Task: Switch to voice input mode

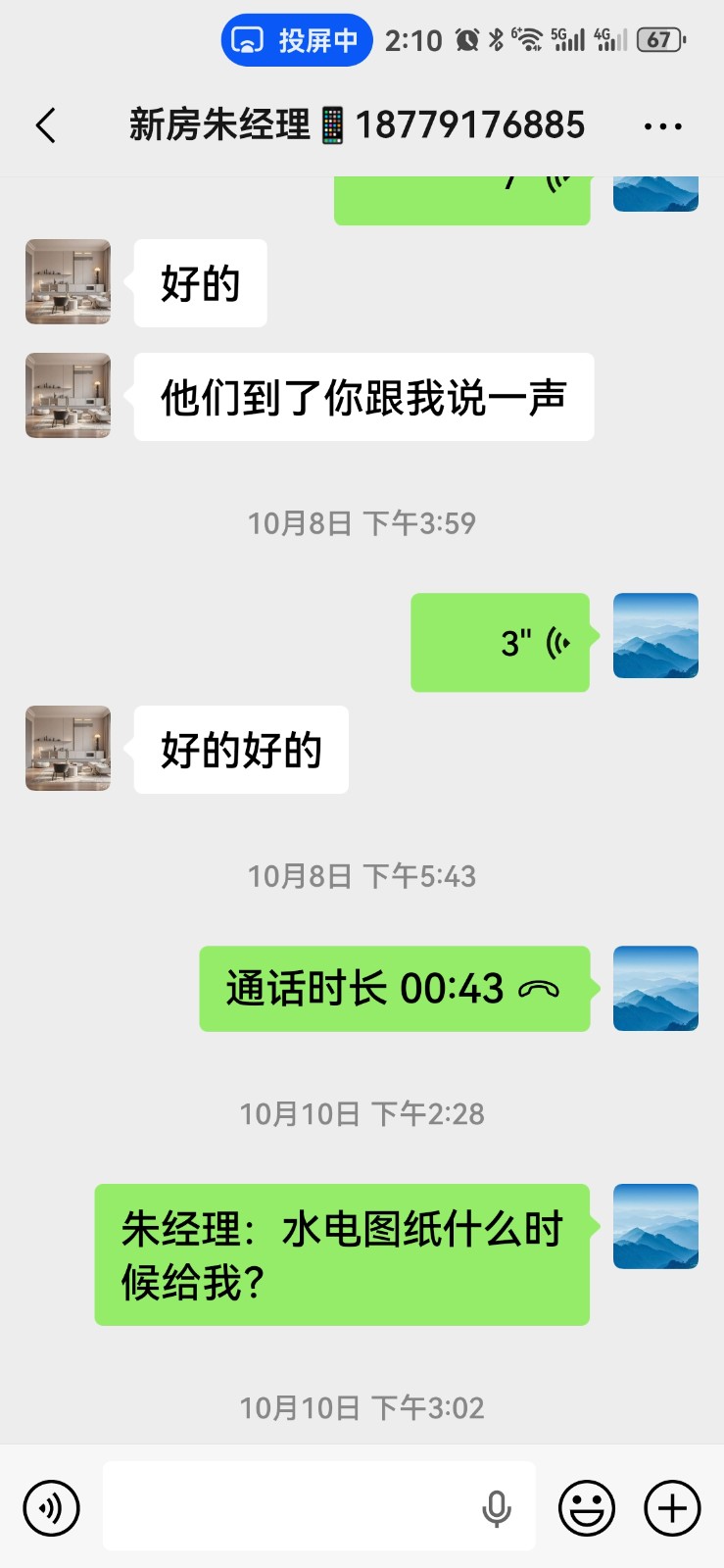Action: 51,1507
